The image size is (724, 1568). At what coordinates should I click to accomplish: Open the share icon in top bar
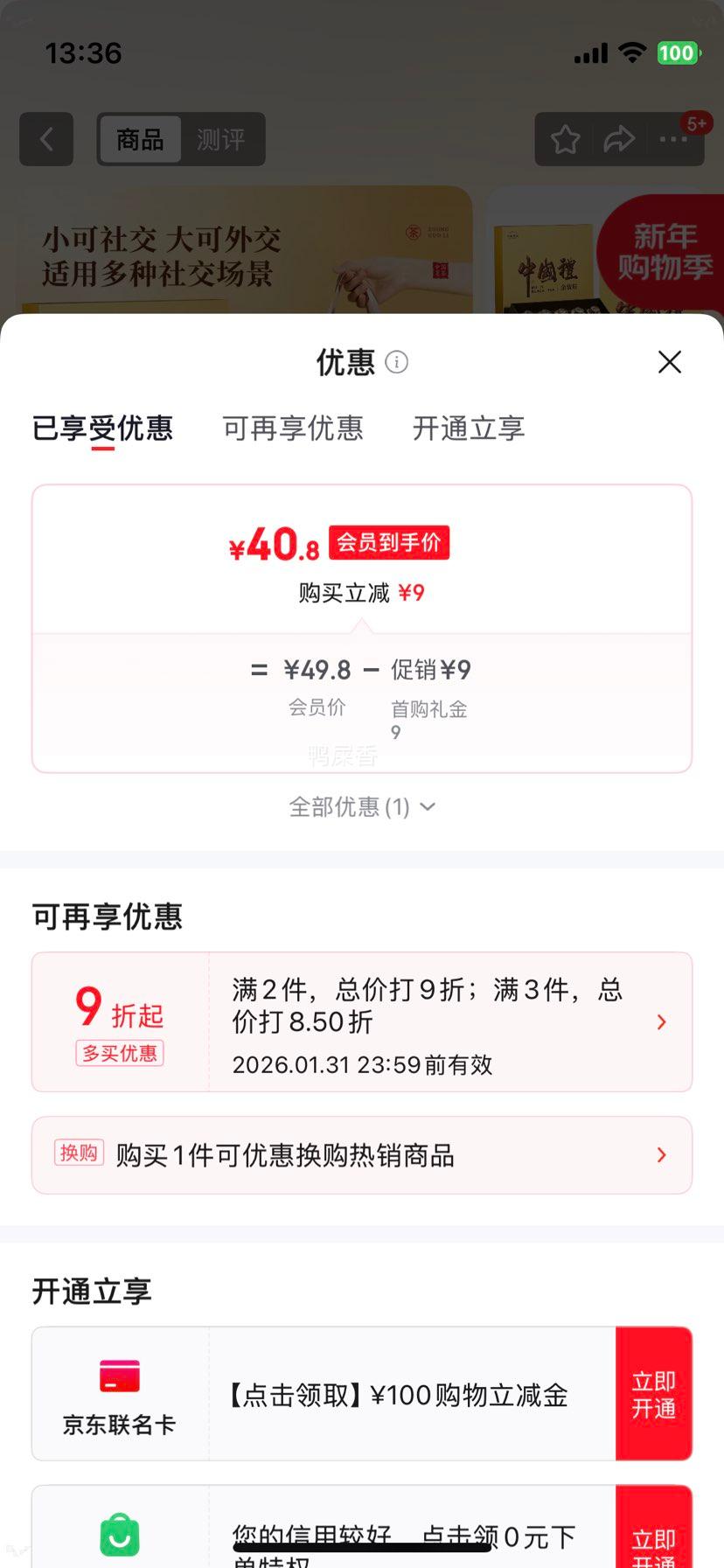(619, 139)
